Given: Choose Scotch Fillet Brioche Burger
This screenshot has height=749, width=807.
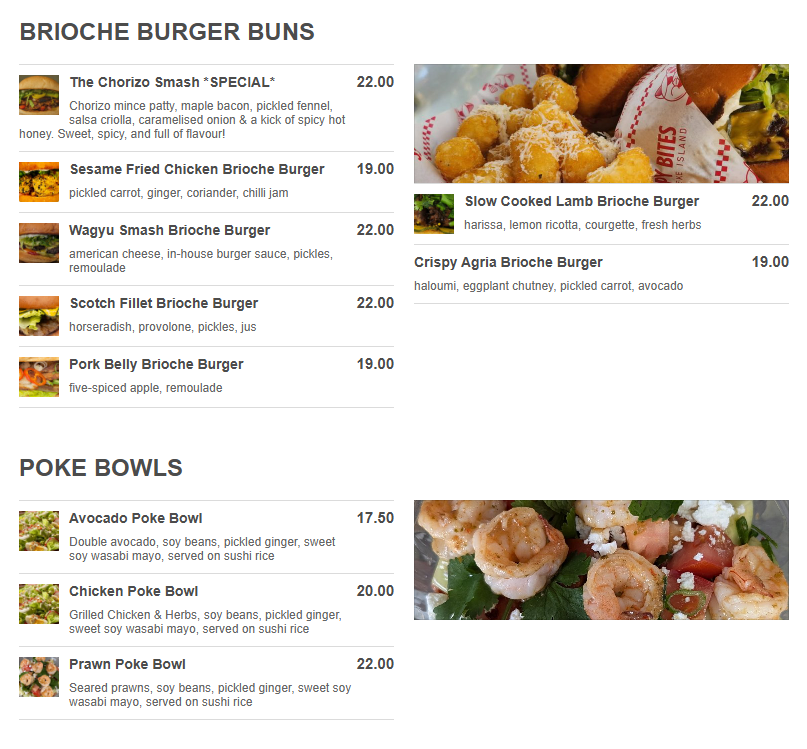Looking at the screenshot, I should pos(163,303).
